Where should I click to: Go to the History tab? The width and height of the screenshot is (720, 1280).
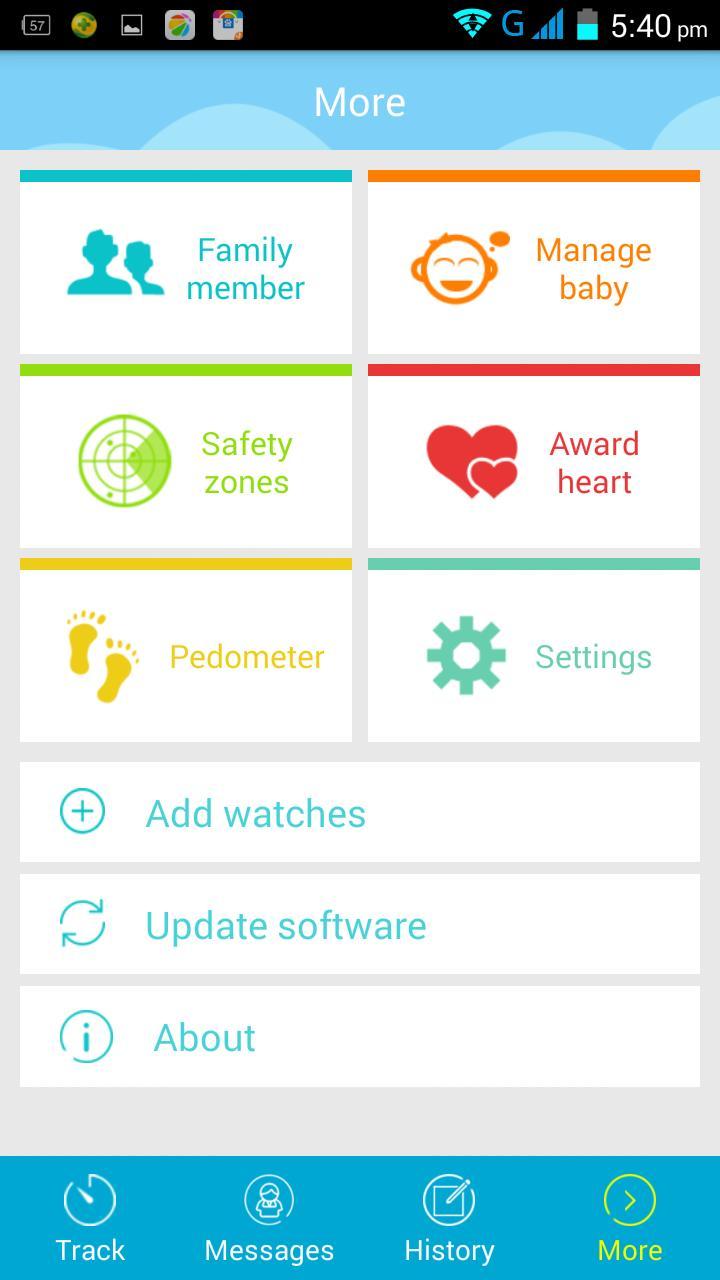tap(449, 1218)
